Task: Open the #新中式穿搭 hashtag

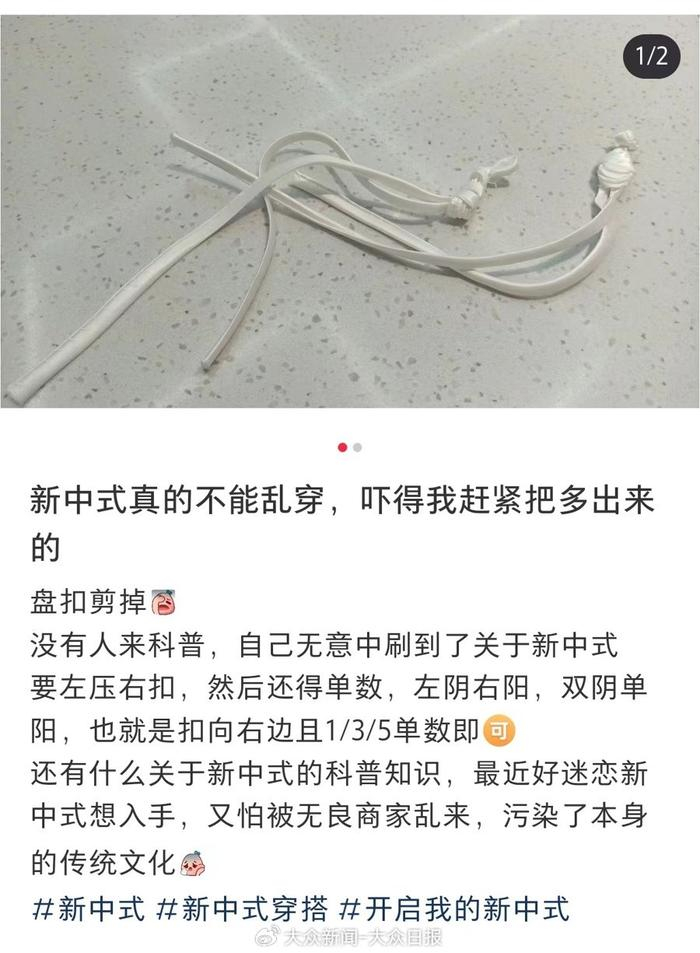Action: tap(242, 909)
